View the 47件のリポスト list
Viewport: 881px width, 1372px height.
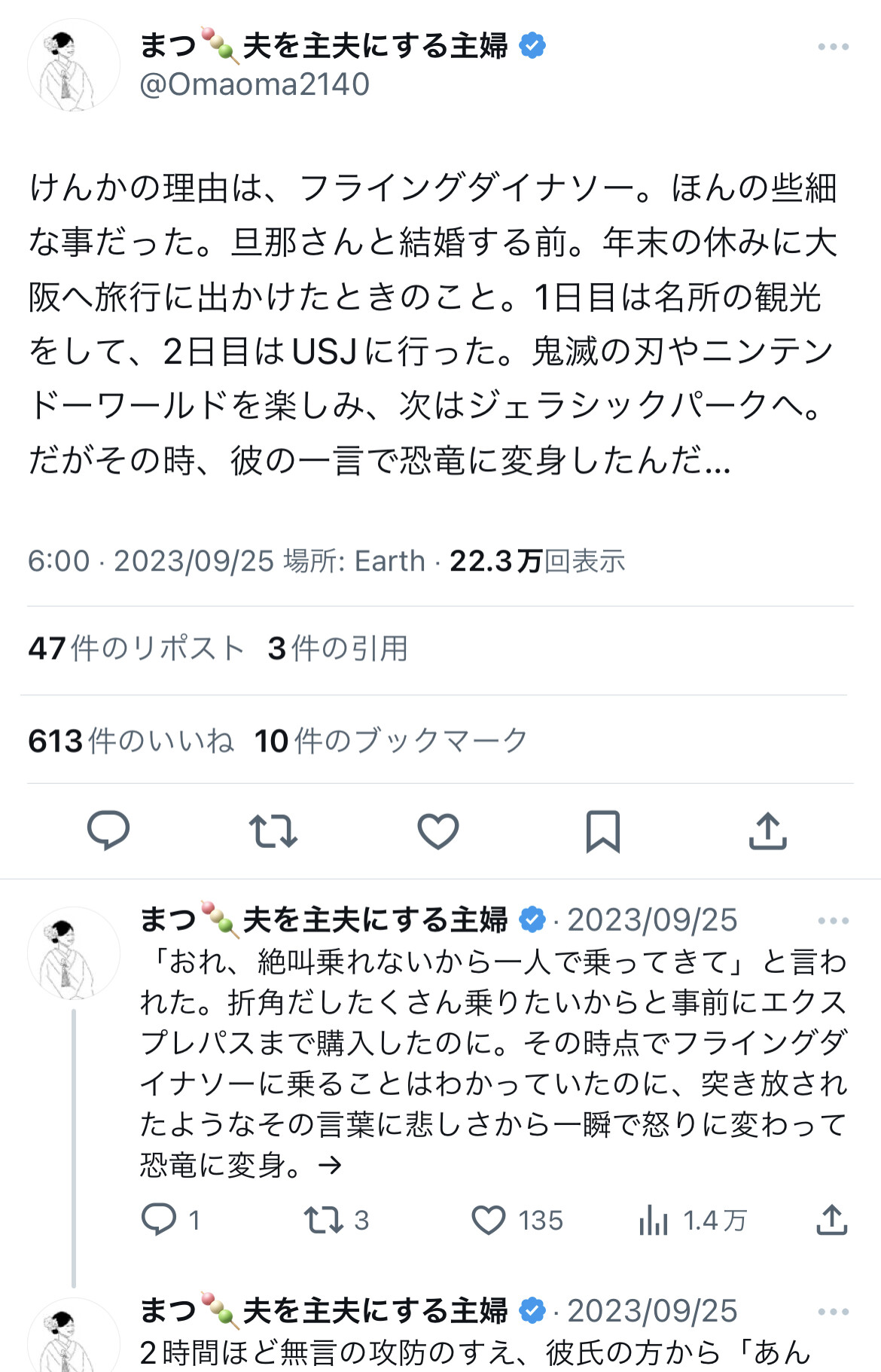point(136,648)
